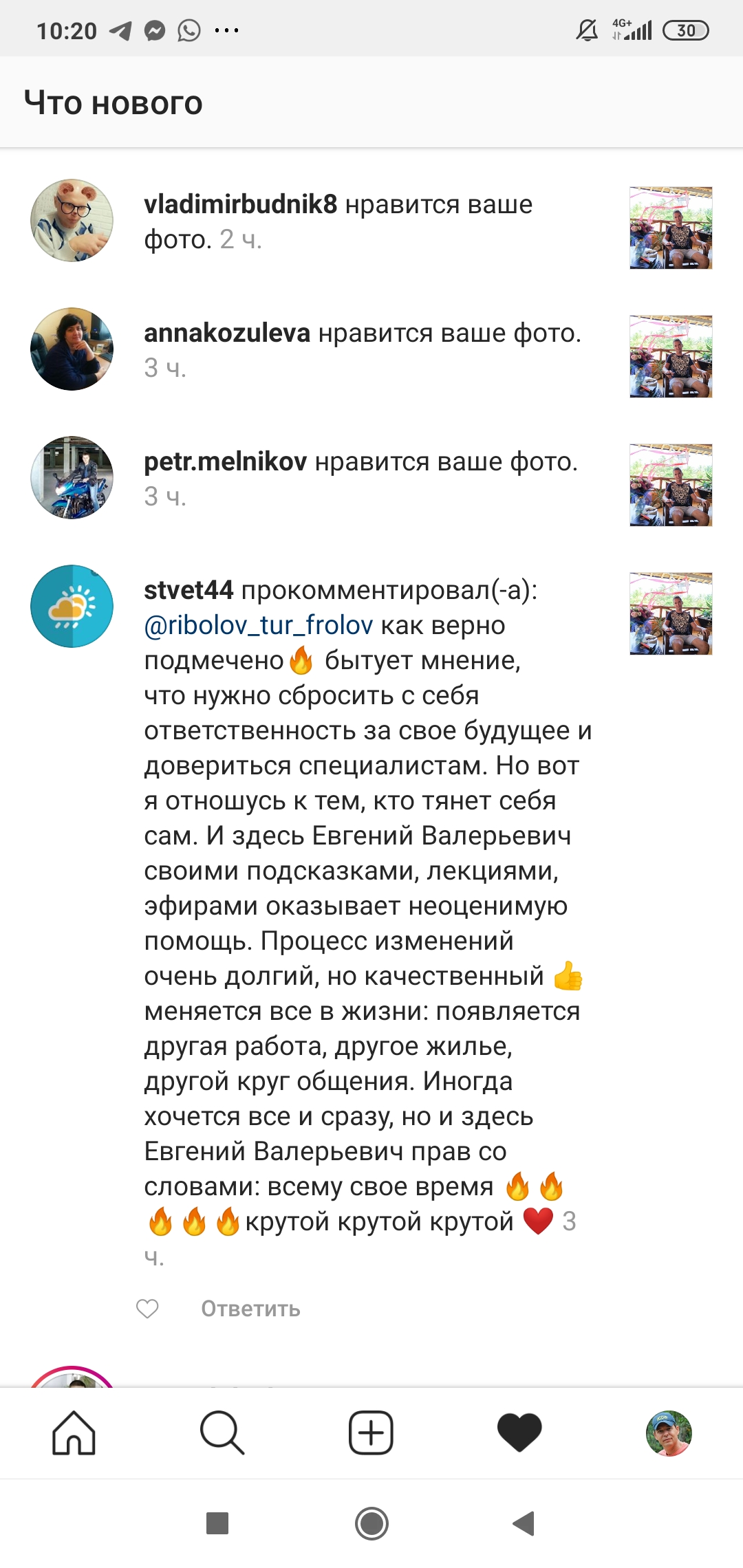743x1568 pixels.
Task: Open the photo liked by petr.melnikov
Action: [x=671, y=485]
